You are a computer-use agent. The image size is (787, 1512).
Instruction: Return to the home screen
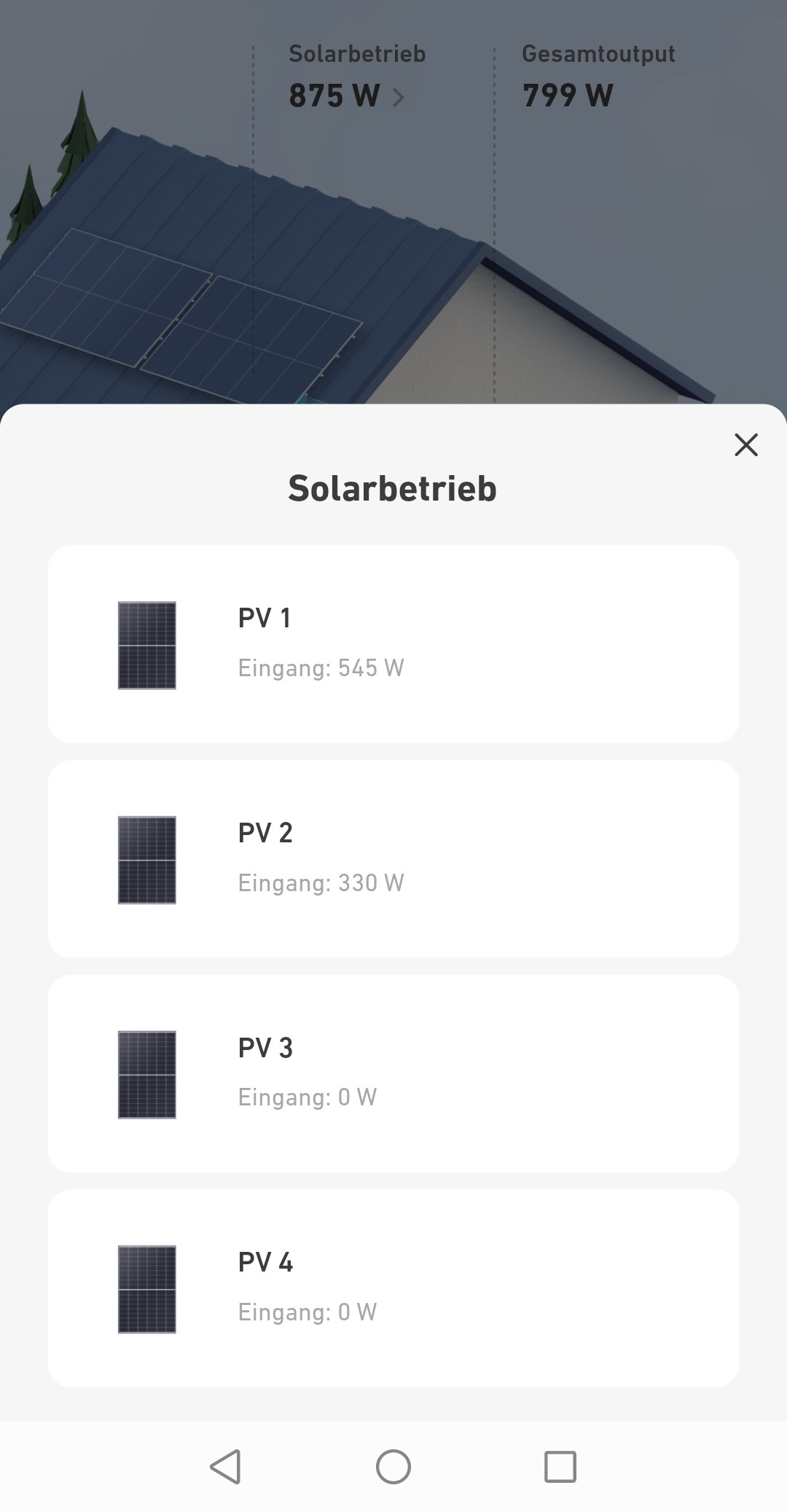pyautogui.click(x=393, y=1467)
